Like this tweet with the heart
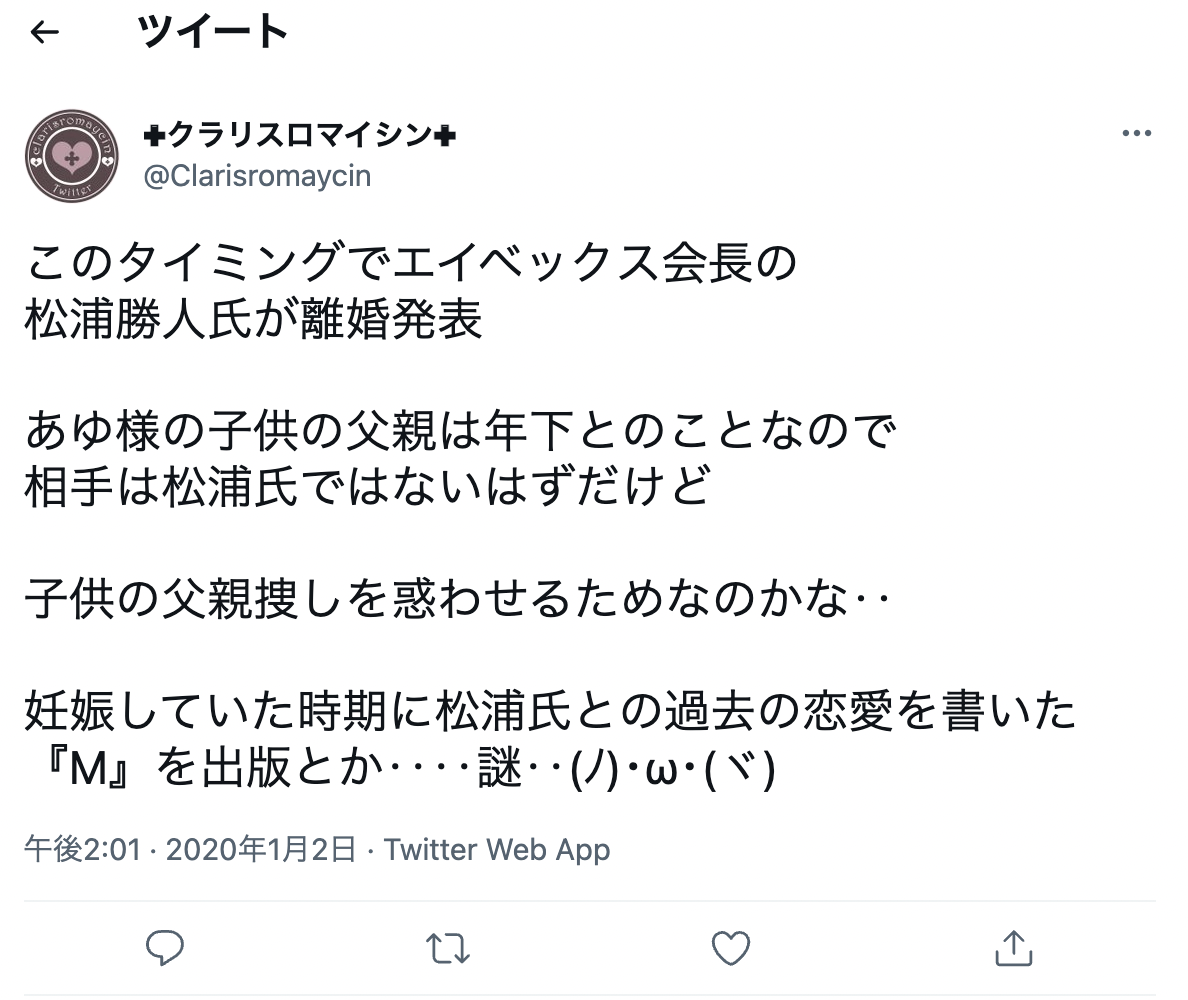Screen dimensions: 1188x1000 pos(730,946)
